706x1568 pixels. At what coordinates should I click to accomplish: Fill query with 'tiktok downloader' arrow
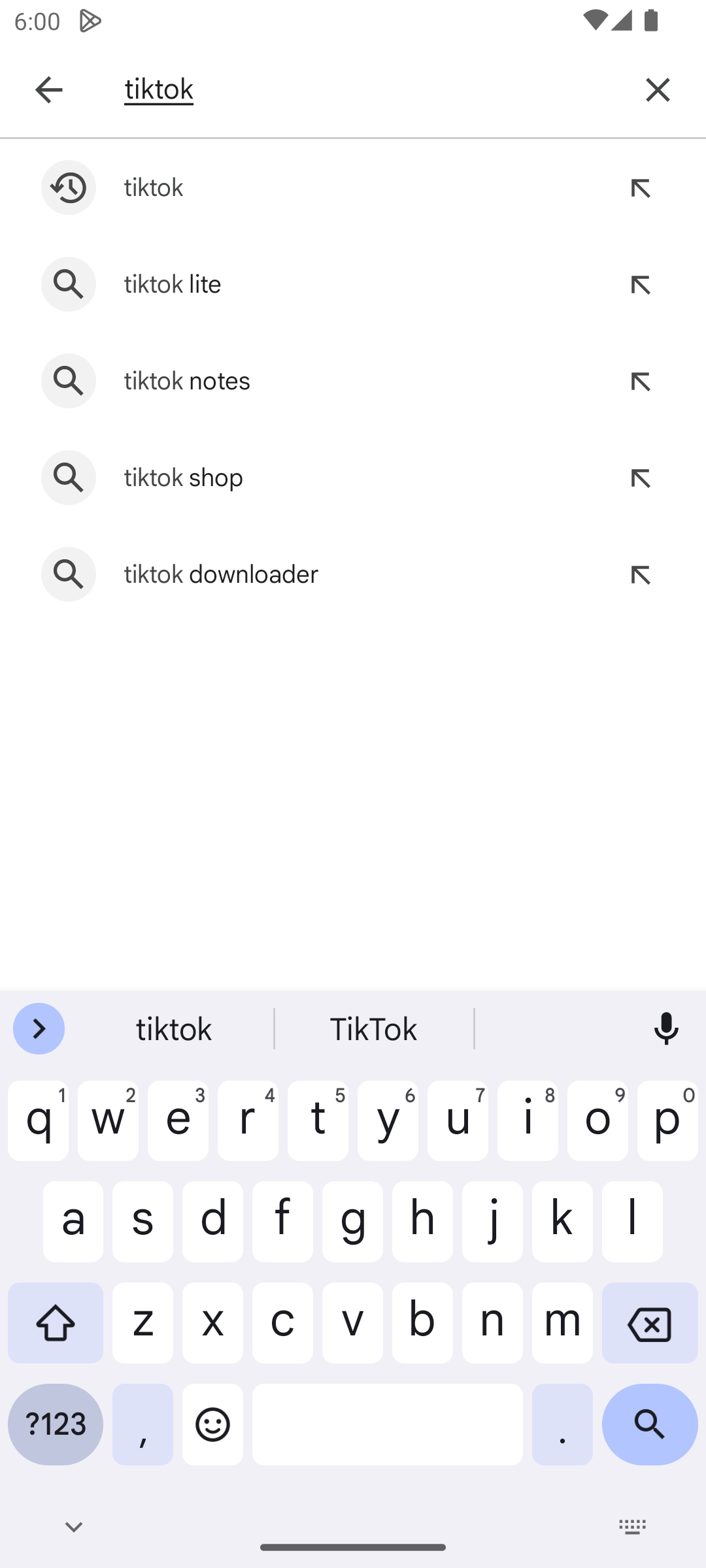(x=641, y=574)
